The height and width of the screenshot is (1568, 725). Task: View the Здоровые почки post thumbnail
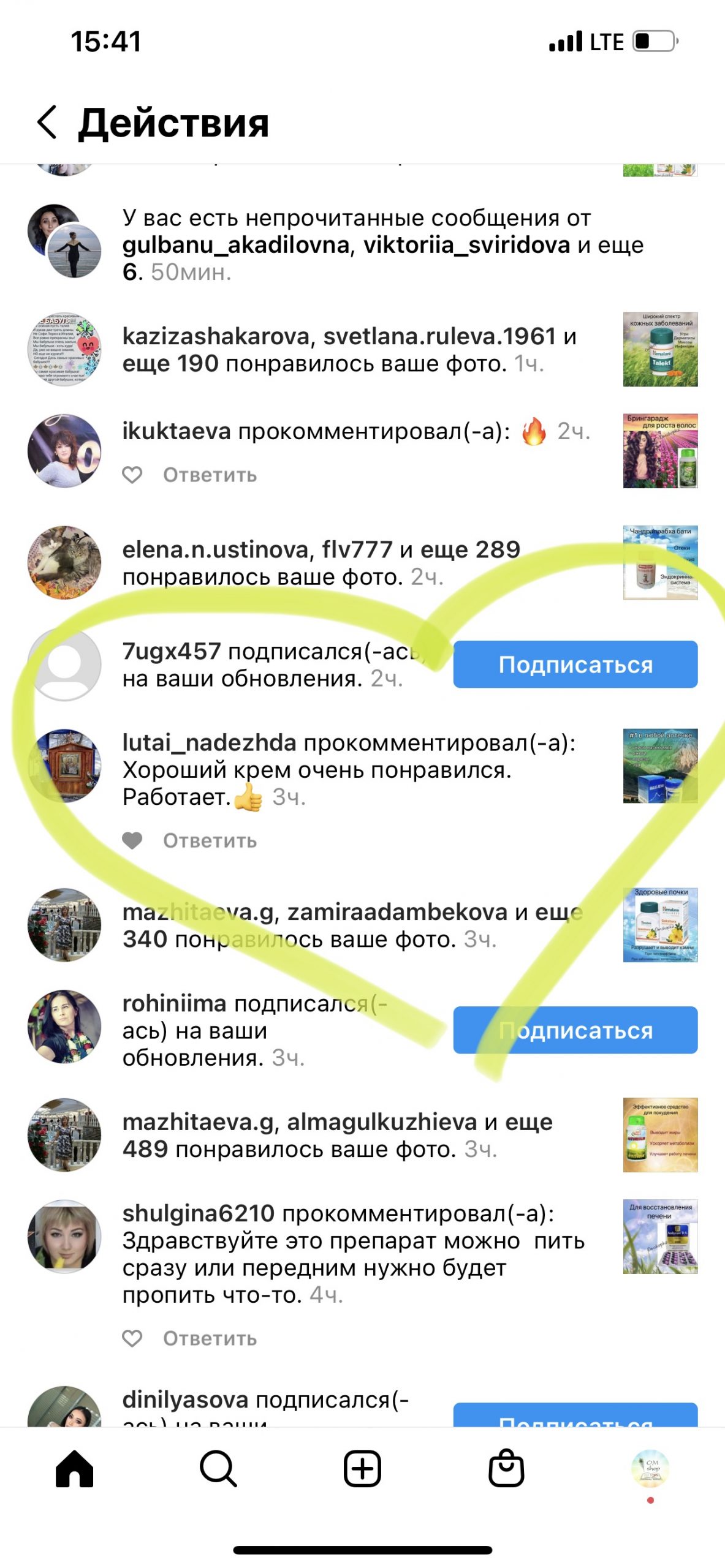pos(660,925)
